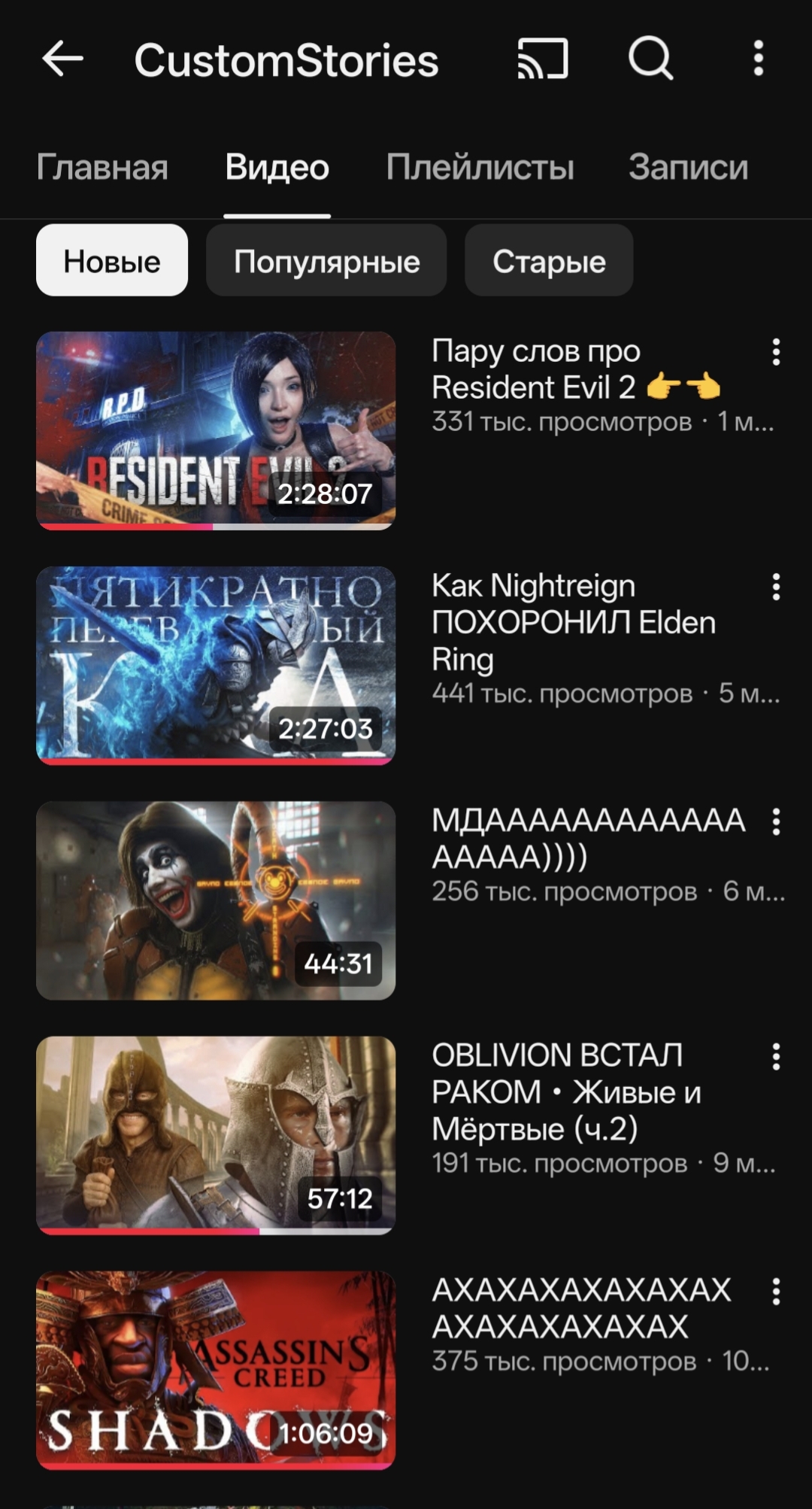
Task: Sort videos by Старые
Action: coord(549,261)
